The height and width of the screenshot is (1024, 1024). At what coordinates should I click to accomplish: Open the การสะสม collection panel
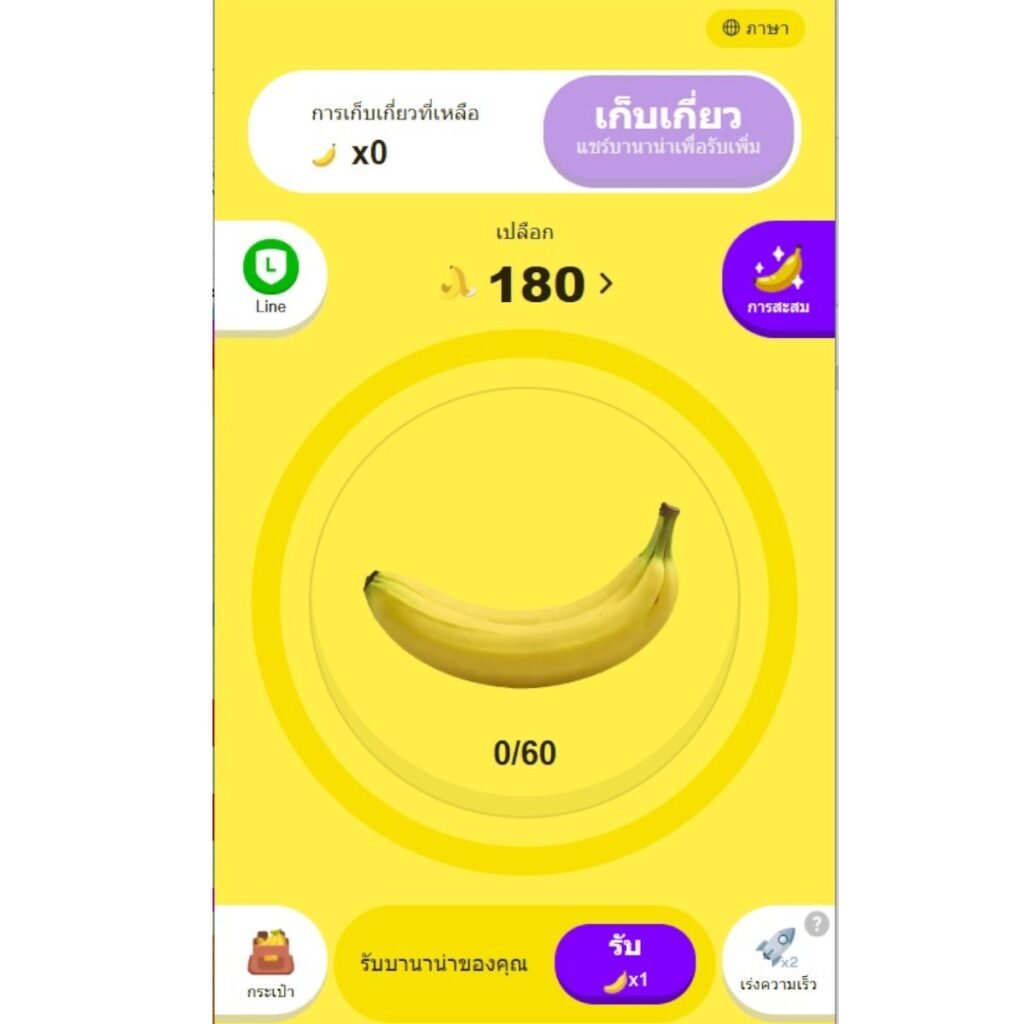tap(778, 279)
